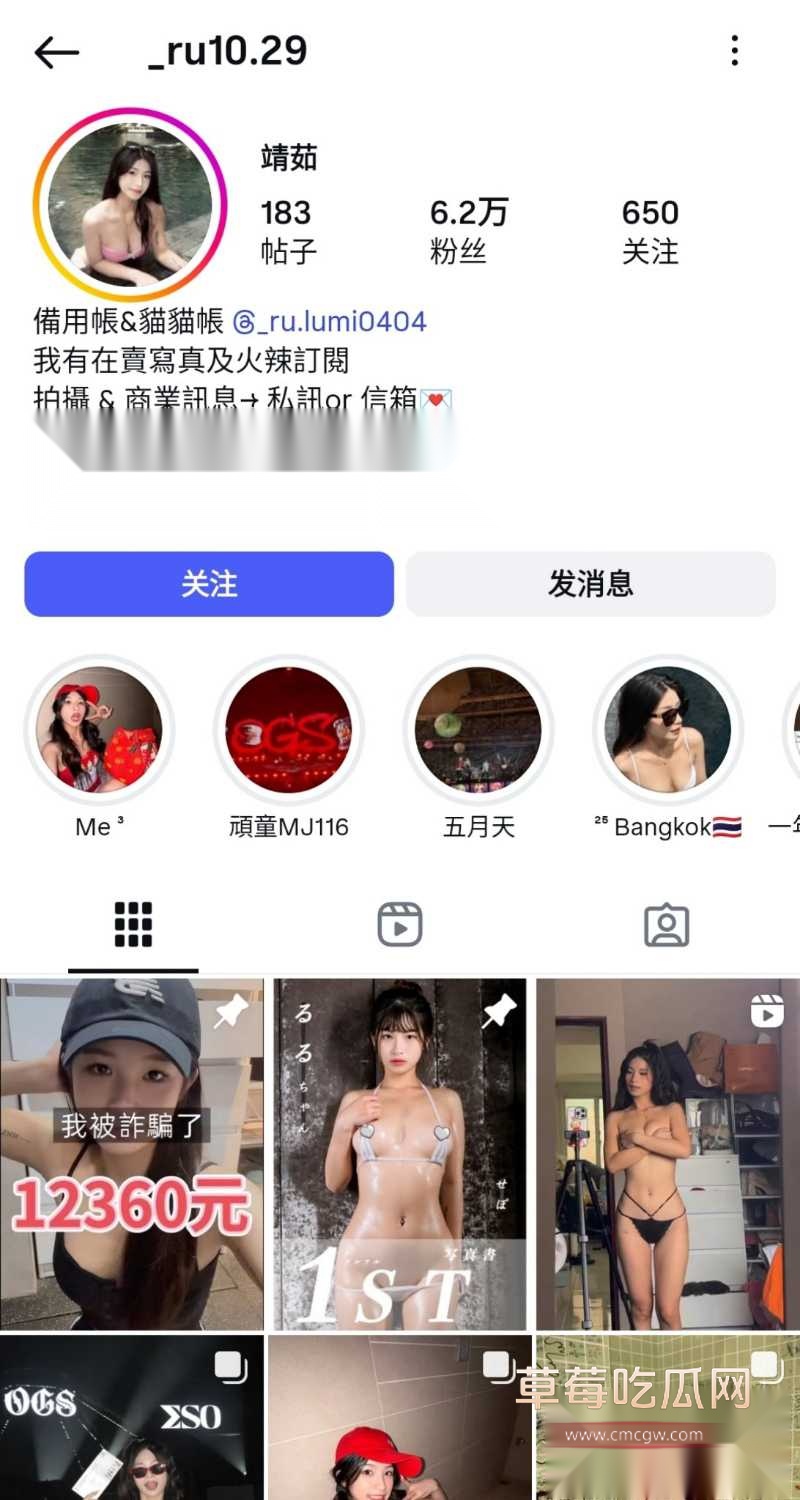Switch to the Reels tab icon

[x=400, y=925]
